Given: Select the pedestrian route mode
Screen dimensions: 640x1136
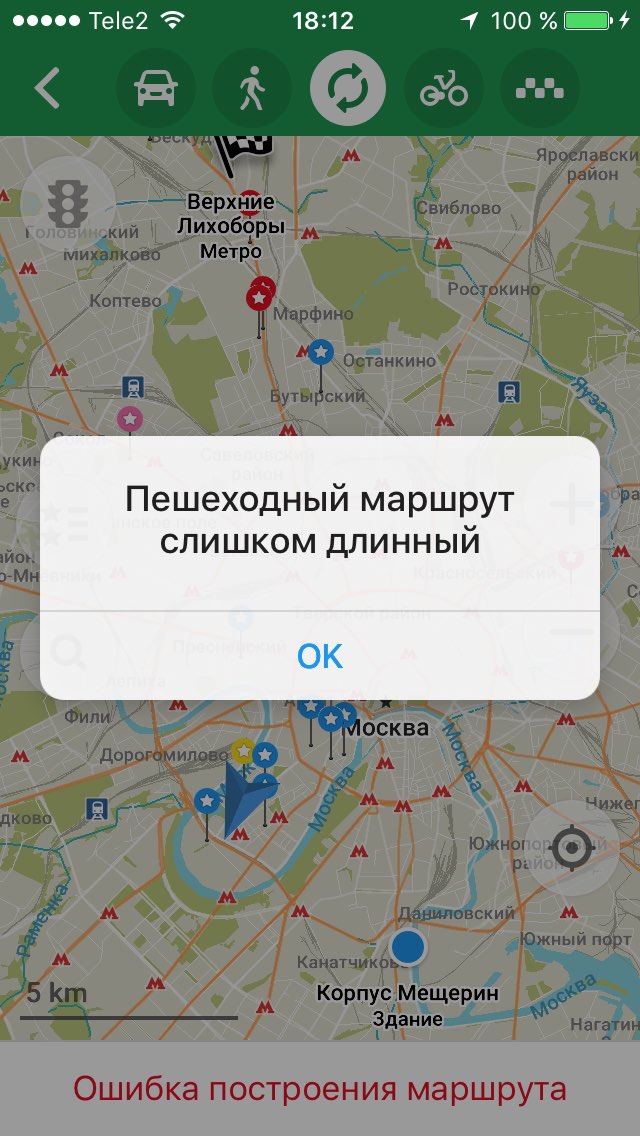Looking at the screenshot, I should (x=252, y=88).
